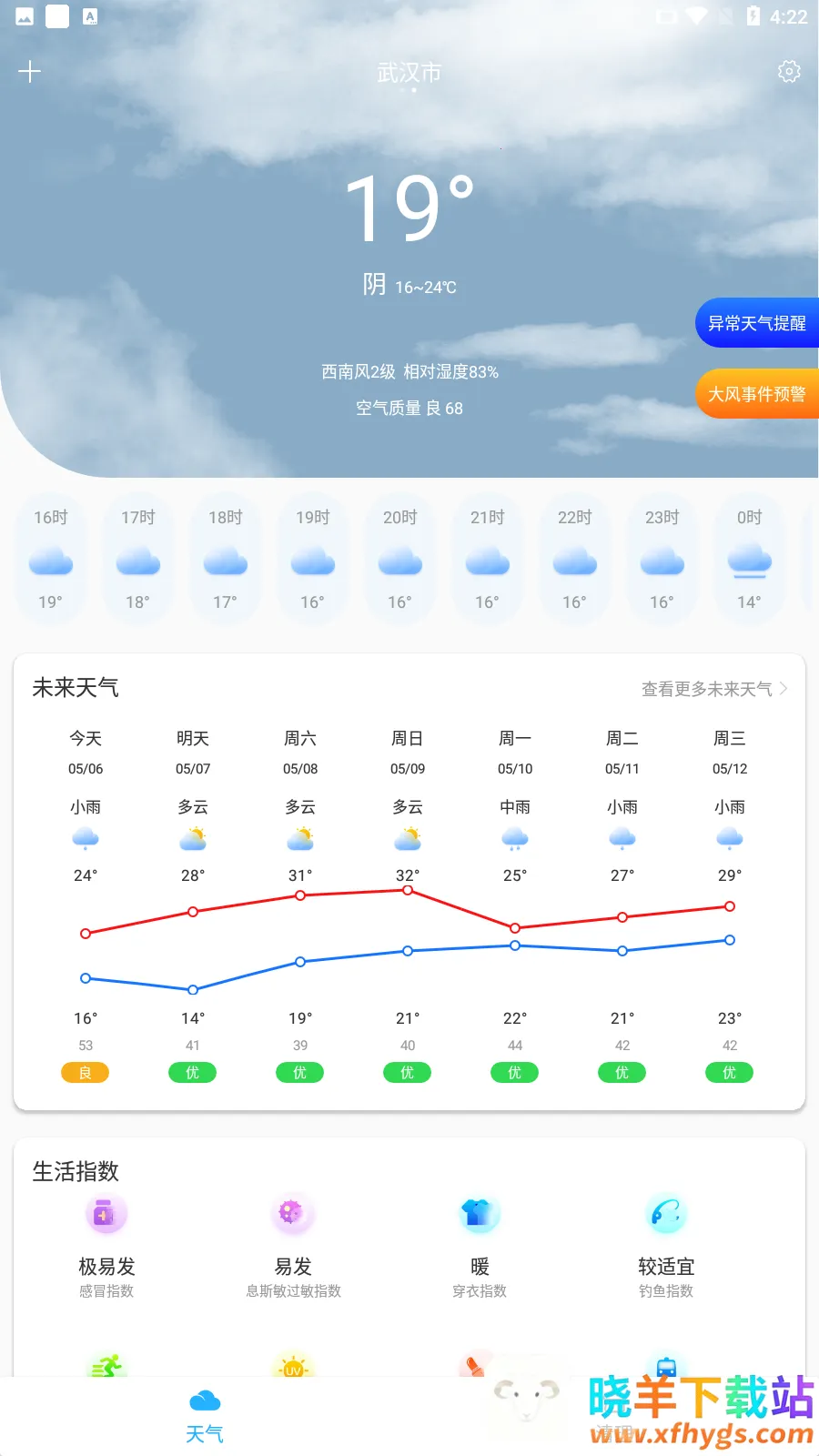Add a new city with plus icon
Screen dimensions: 819x1456
pos(30,72)
